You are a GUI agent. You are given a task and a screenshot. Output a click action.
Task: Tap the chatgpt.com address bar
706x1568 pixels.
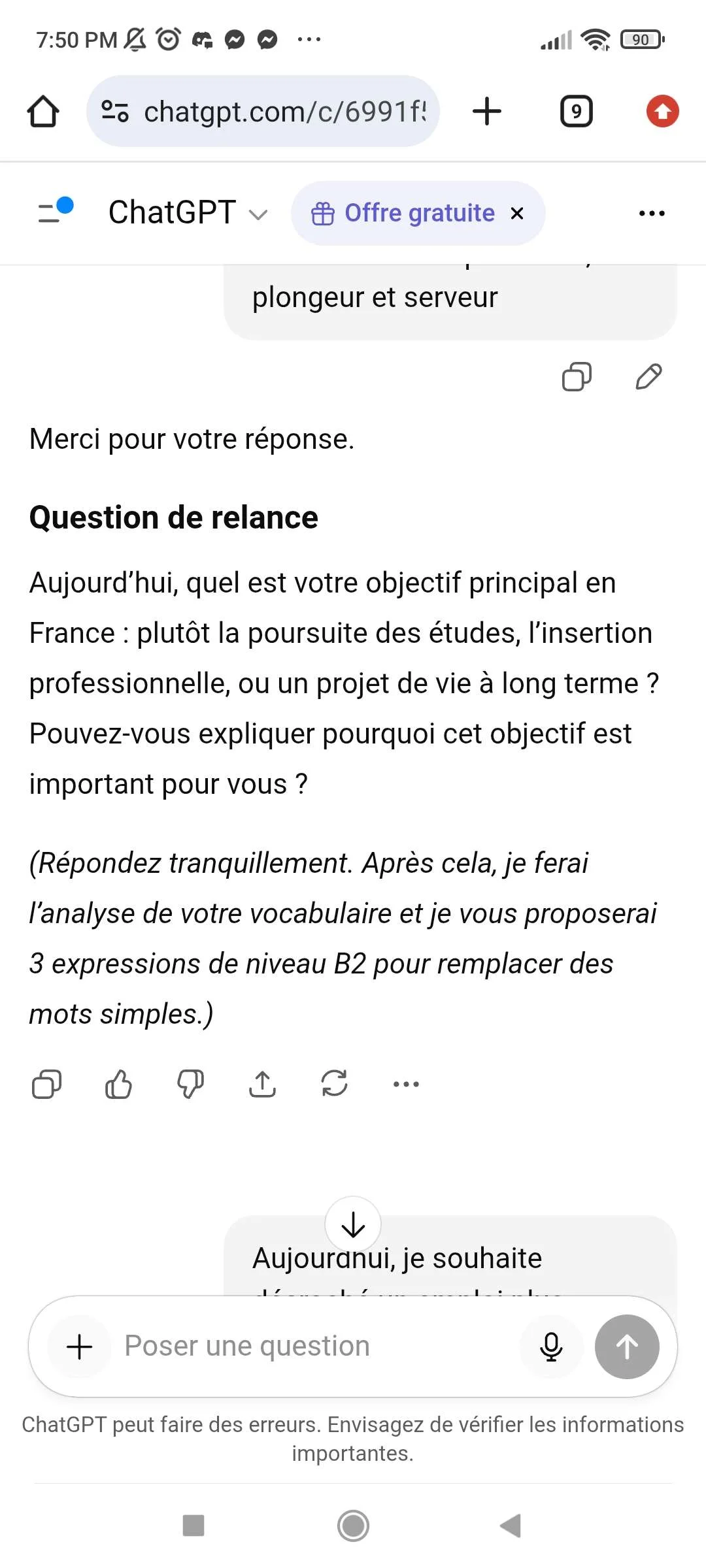tap(275, 112)
